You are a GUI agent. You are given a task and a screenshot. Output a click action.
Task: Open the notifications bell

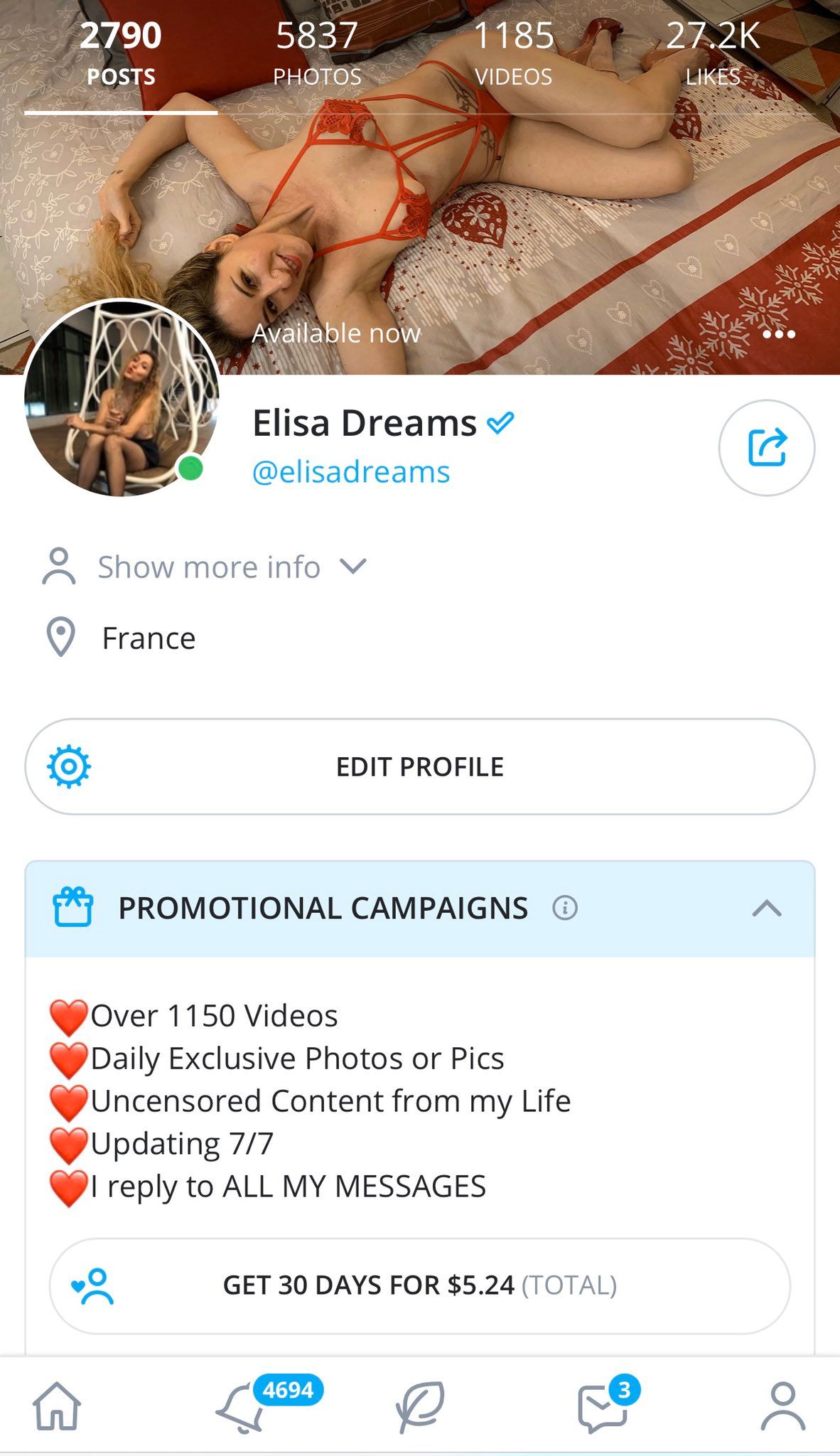[x=240, y=1407]
